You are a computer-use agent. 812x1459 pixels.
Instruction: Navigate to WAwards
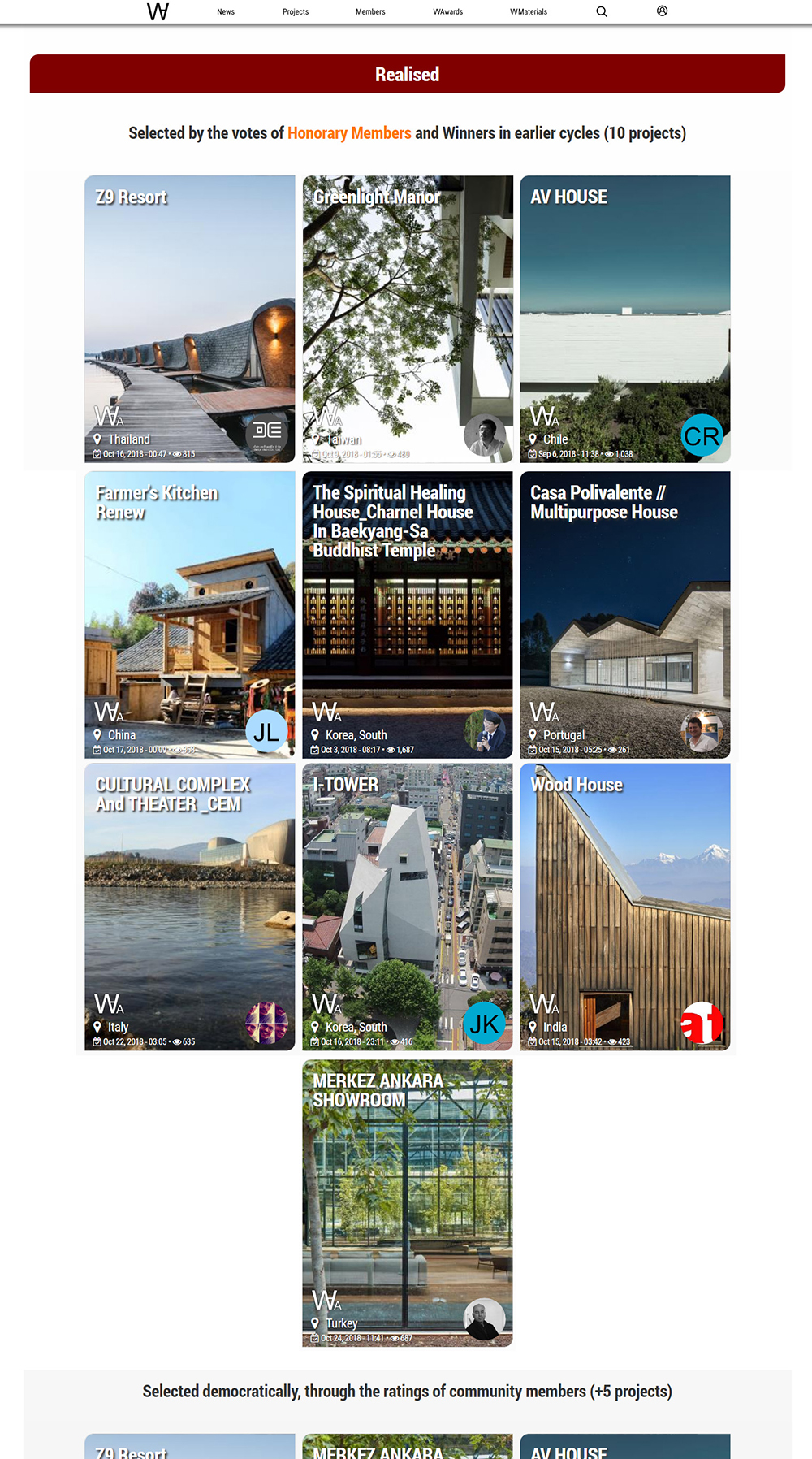tap(448, 12)
